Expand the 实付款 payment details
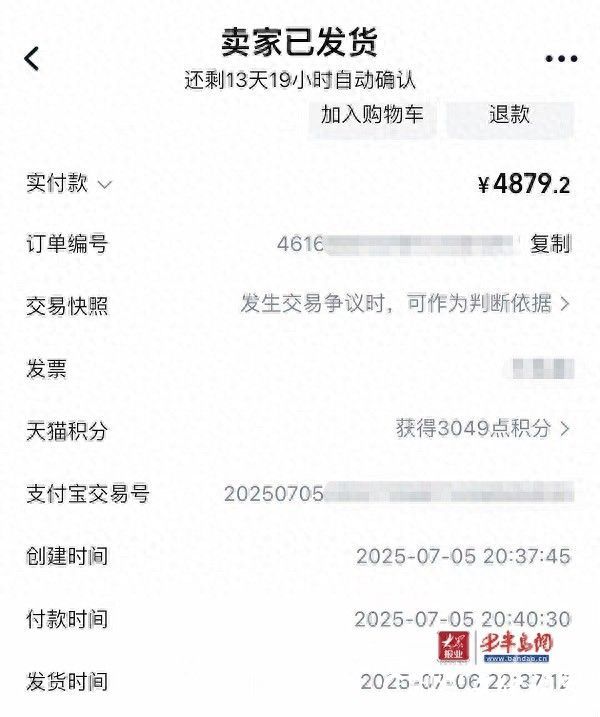The image size is (600, 717). tap(70, 184)
